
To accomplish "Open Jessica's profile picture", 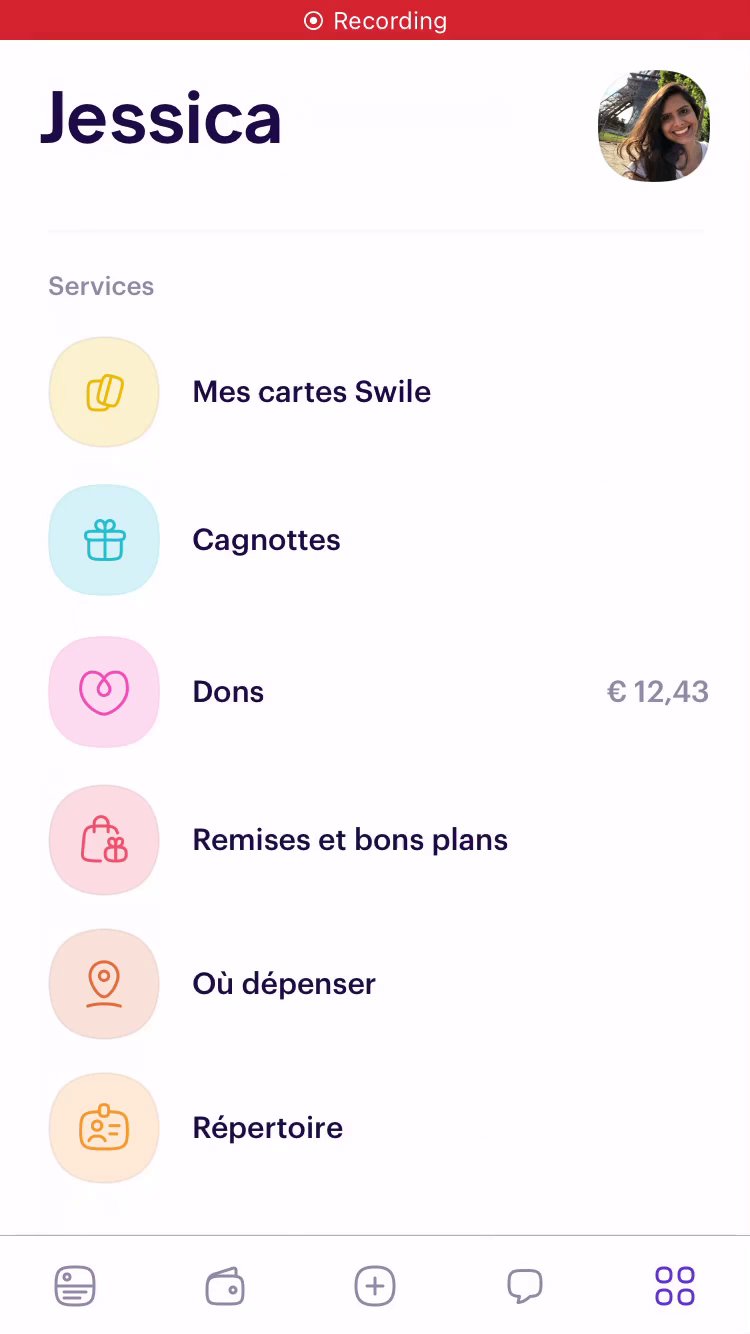I will (653, 126).
